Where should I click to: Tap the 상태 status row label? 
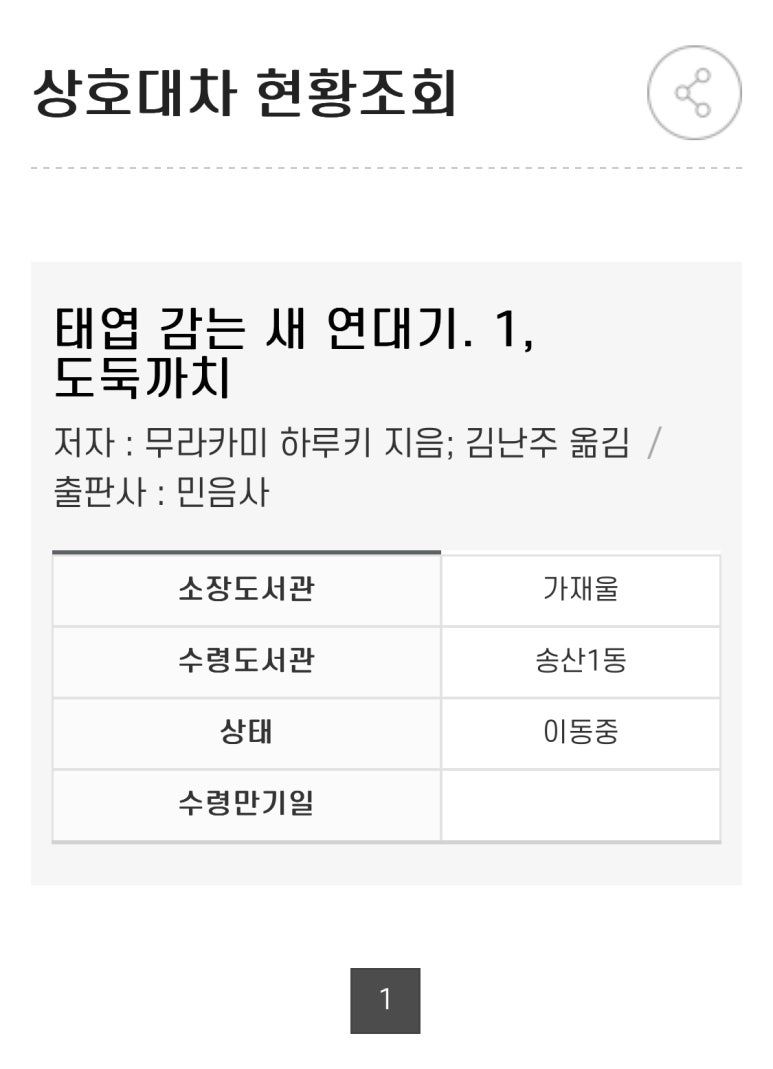[x=245, y=733]
